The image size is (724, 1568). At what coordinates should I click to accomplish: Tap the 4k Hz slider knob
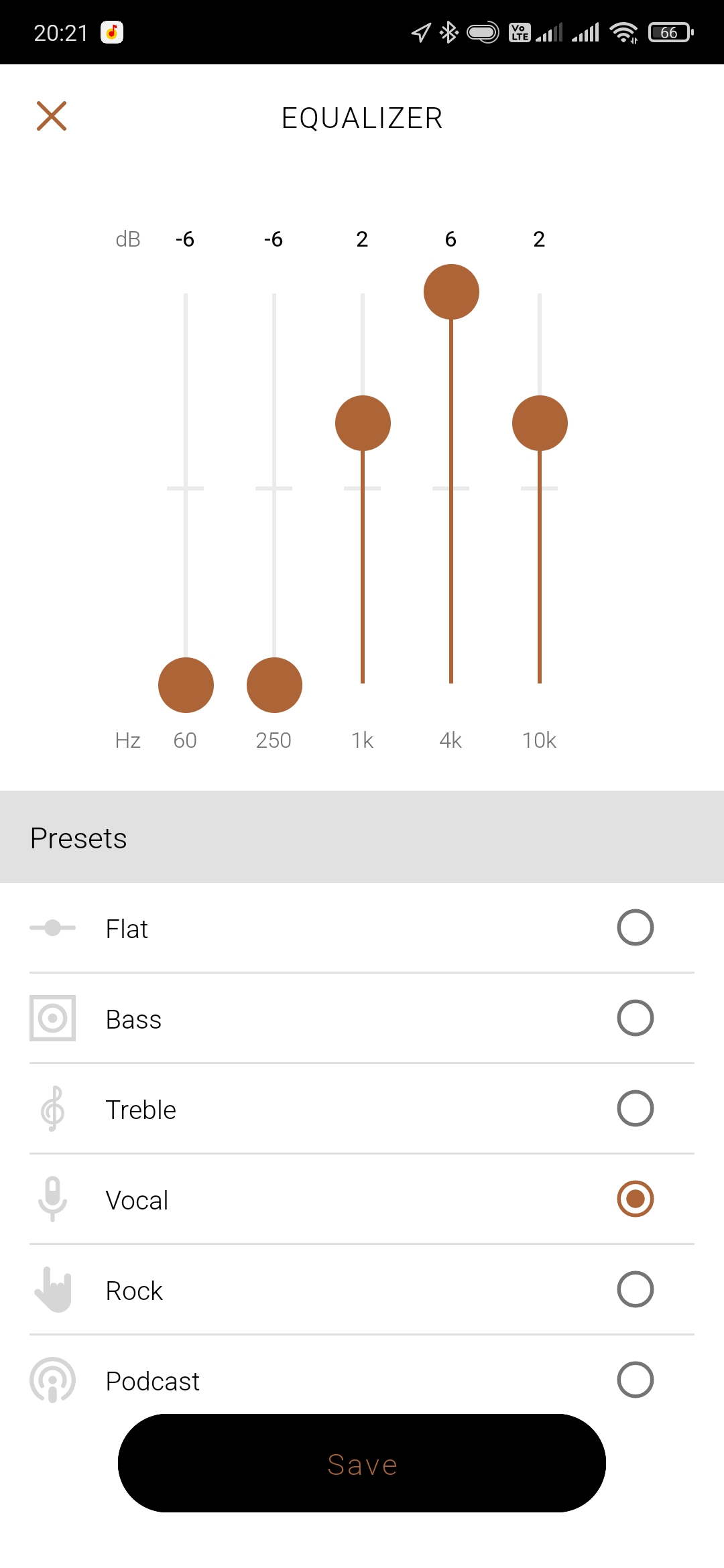point(451,291)
